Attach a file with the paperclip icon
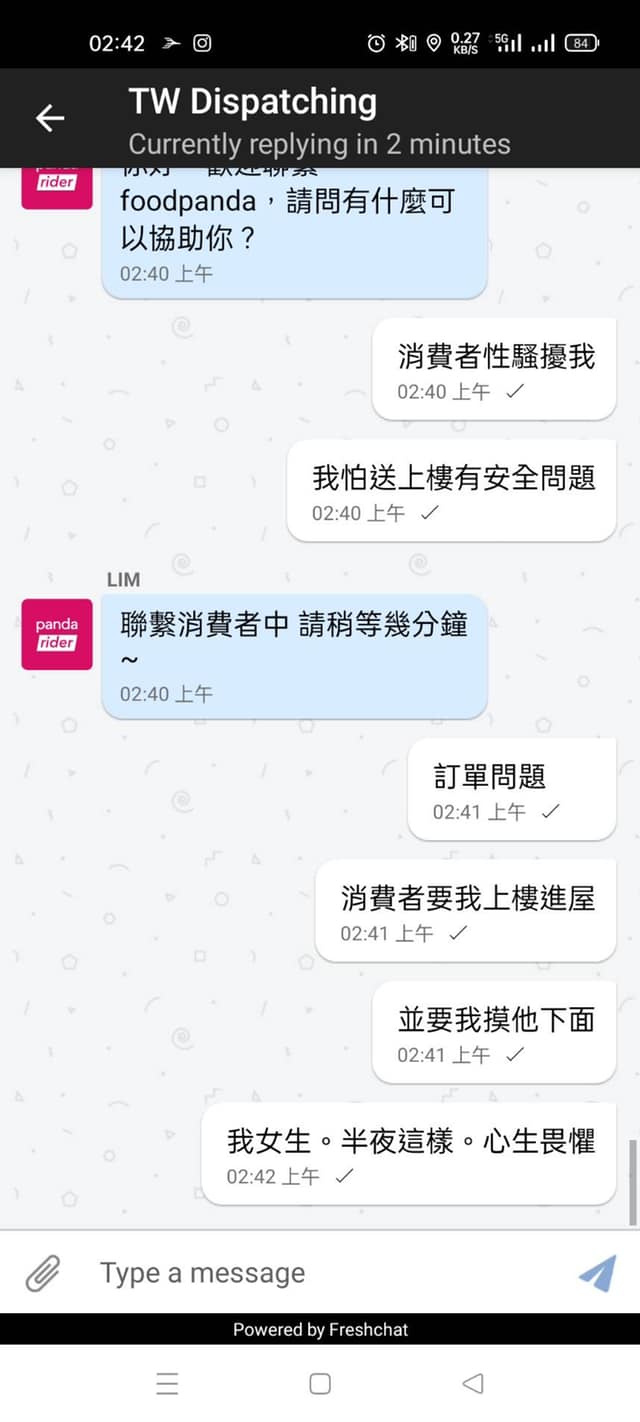Screen dimensions: 640x1422 [x=43, y=1273]
